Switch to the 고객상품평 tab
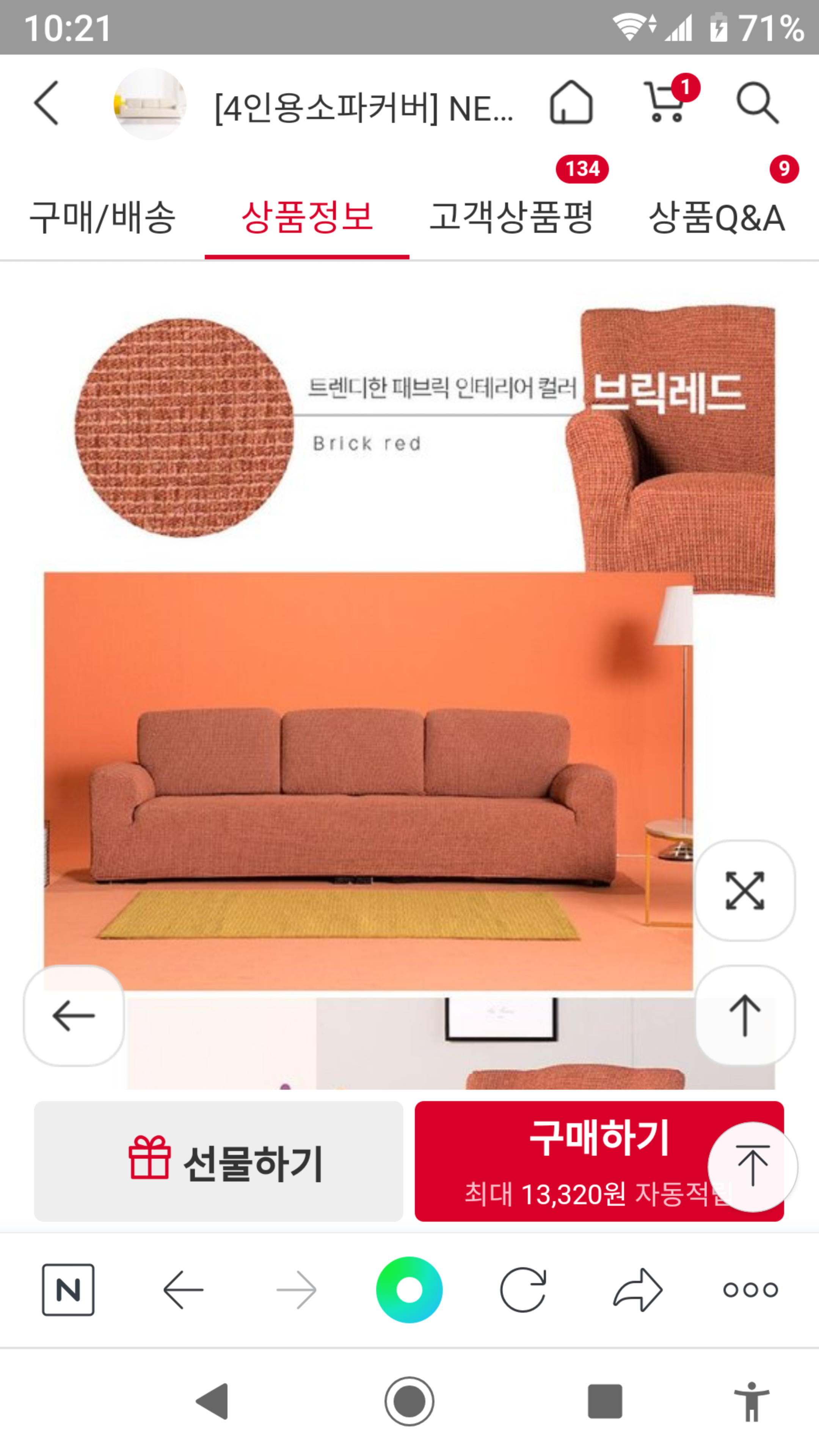This screenshot has width=819, height=1456. (x=511, y=218)
